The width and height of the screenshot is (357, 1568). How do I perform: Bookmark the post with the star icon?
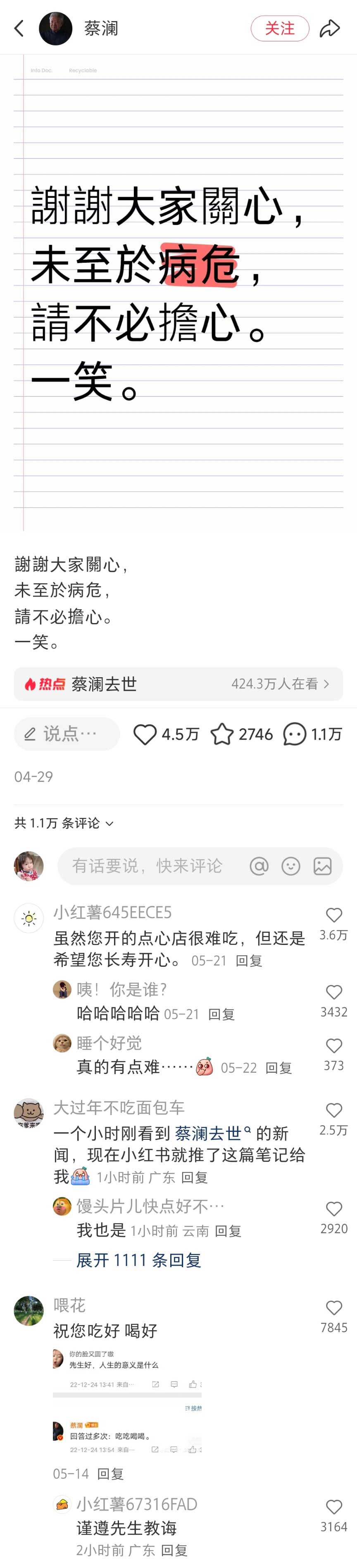tap(222, 734)
